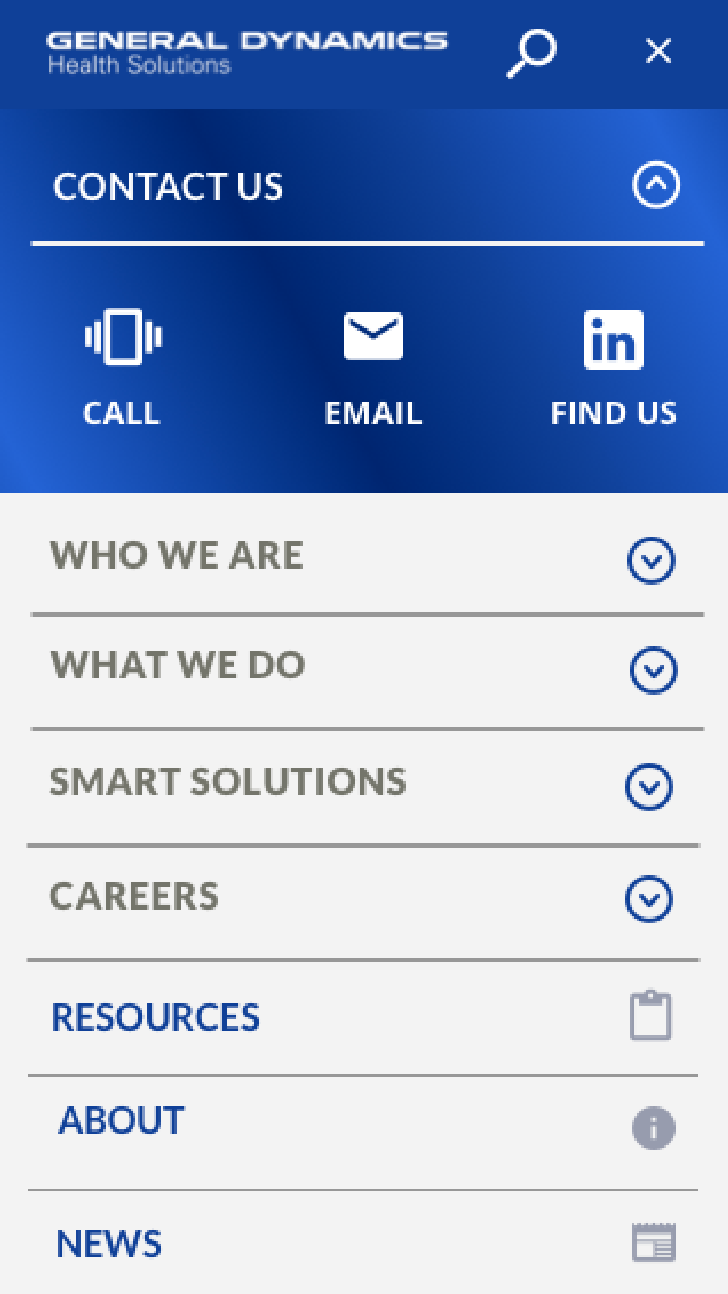
Task: Collapse the Contact Us section
Action: [656, 186]
